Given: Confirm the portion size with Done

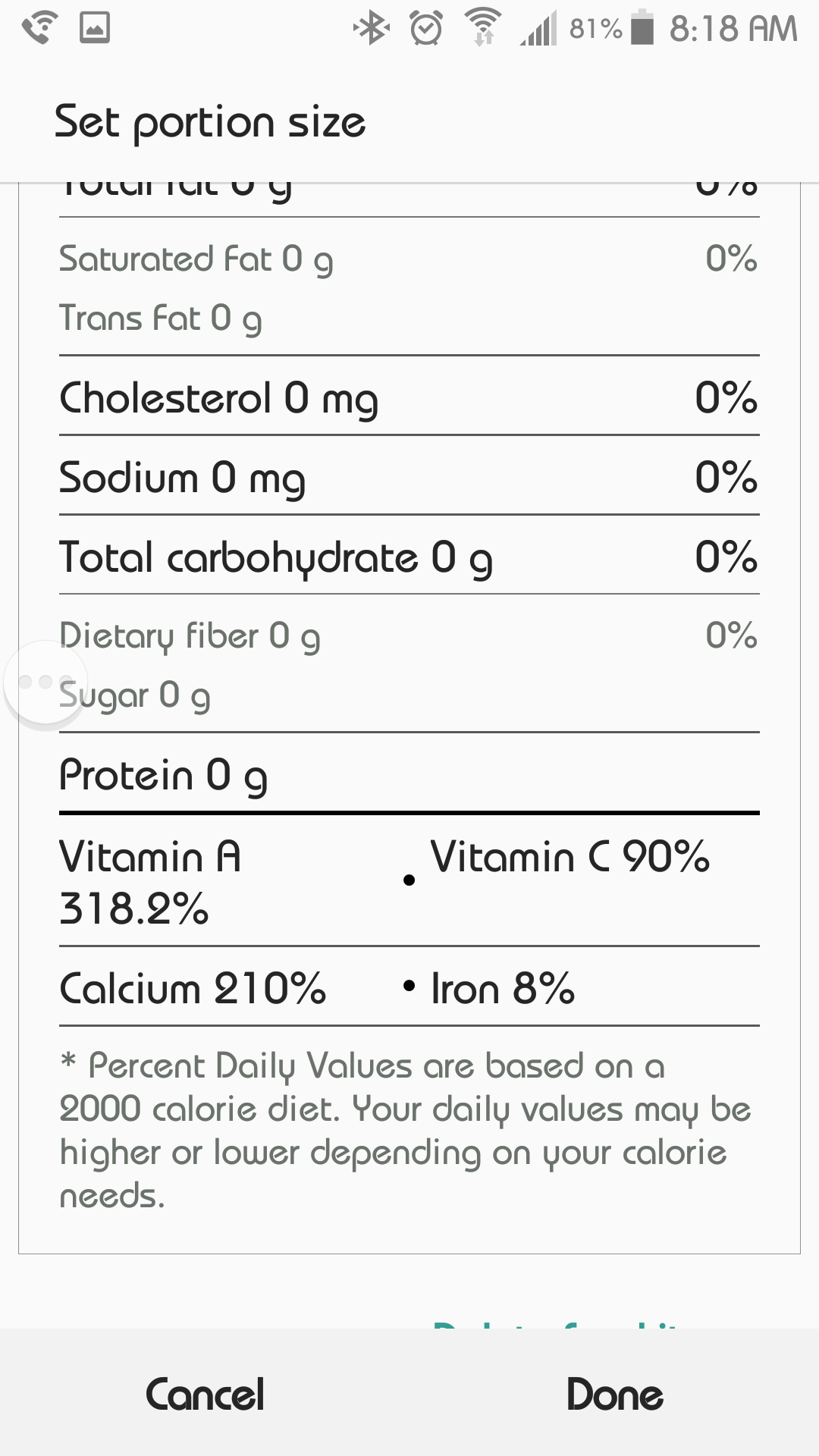Looking at the screenshot, I should (614, 1394).
